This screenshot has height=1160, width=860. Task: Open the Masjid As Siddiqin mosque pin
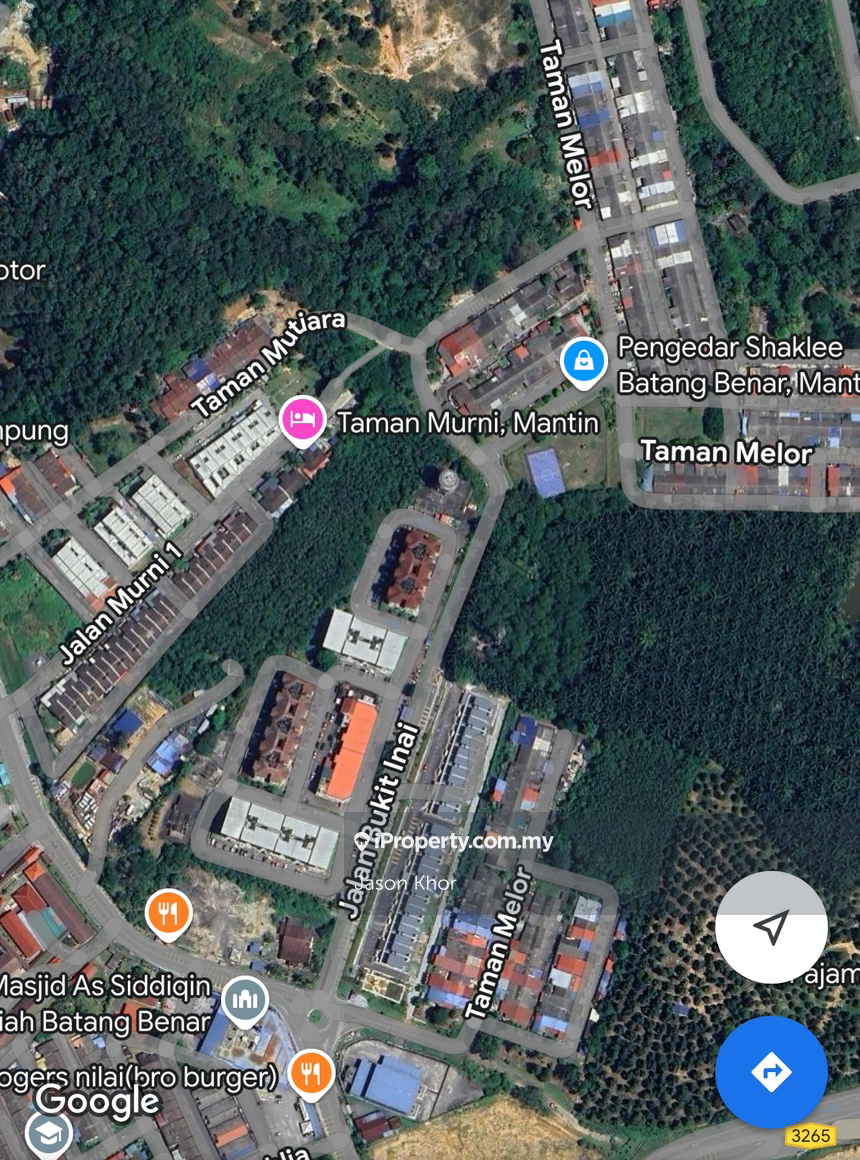[245, 1001]
